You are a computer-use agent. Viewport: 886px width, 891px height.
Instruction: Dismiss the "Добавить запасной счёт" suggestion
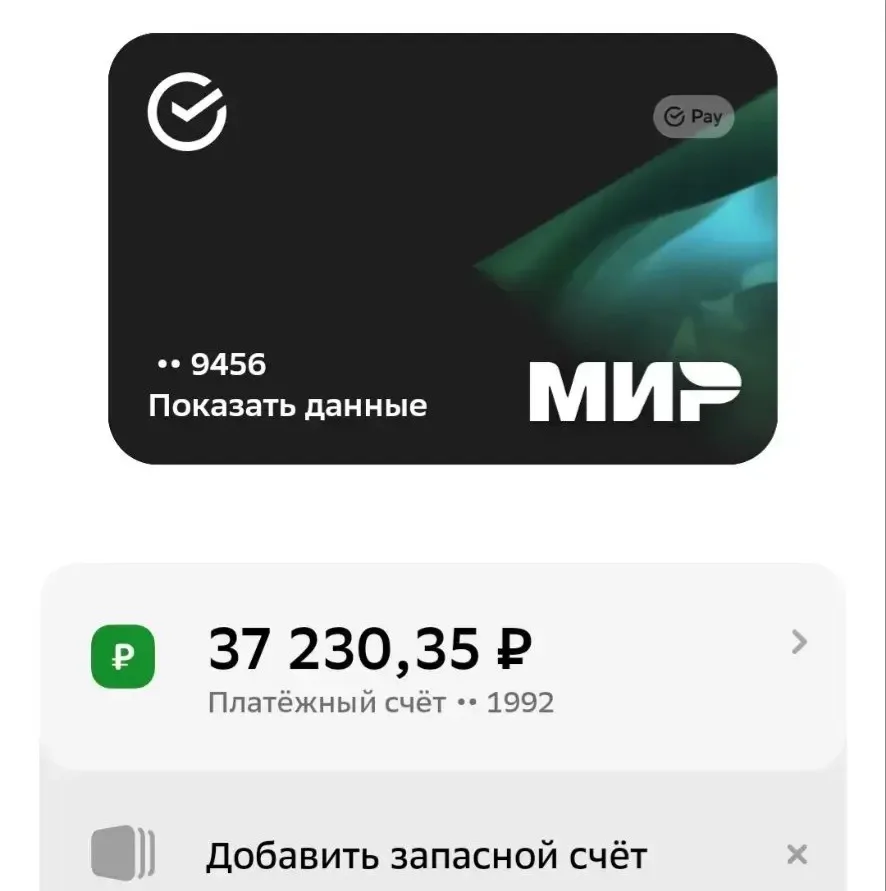(797, 854)
